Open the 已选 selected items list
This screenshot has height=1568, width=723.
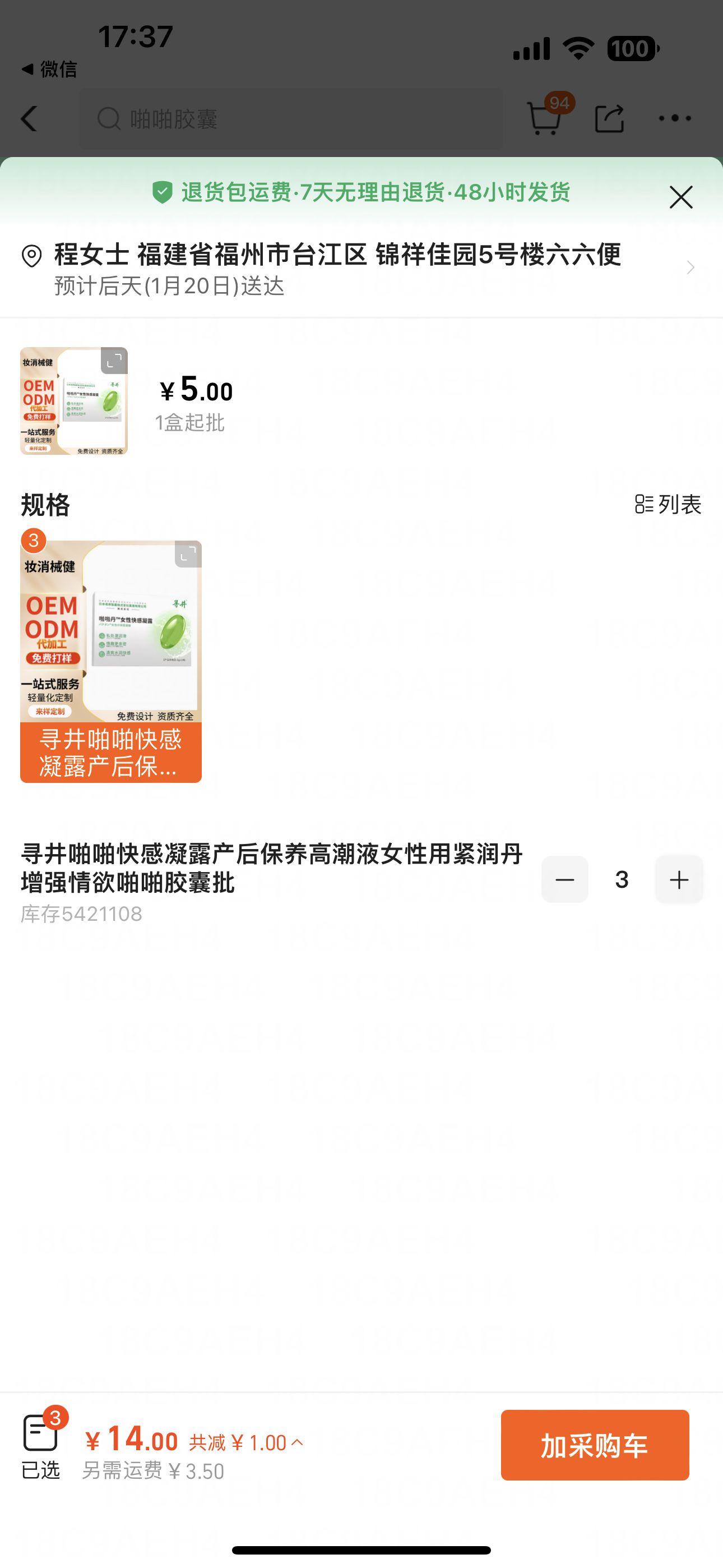click(41, 1445)
